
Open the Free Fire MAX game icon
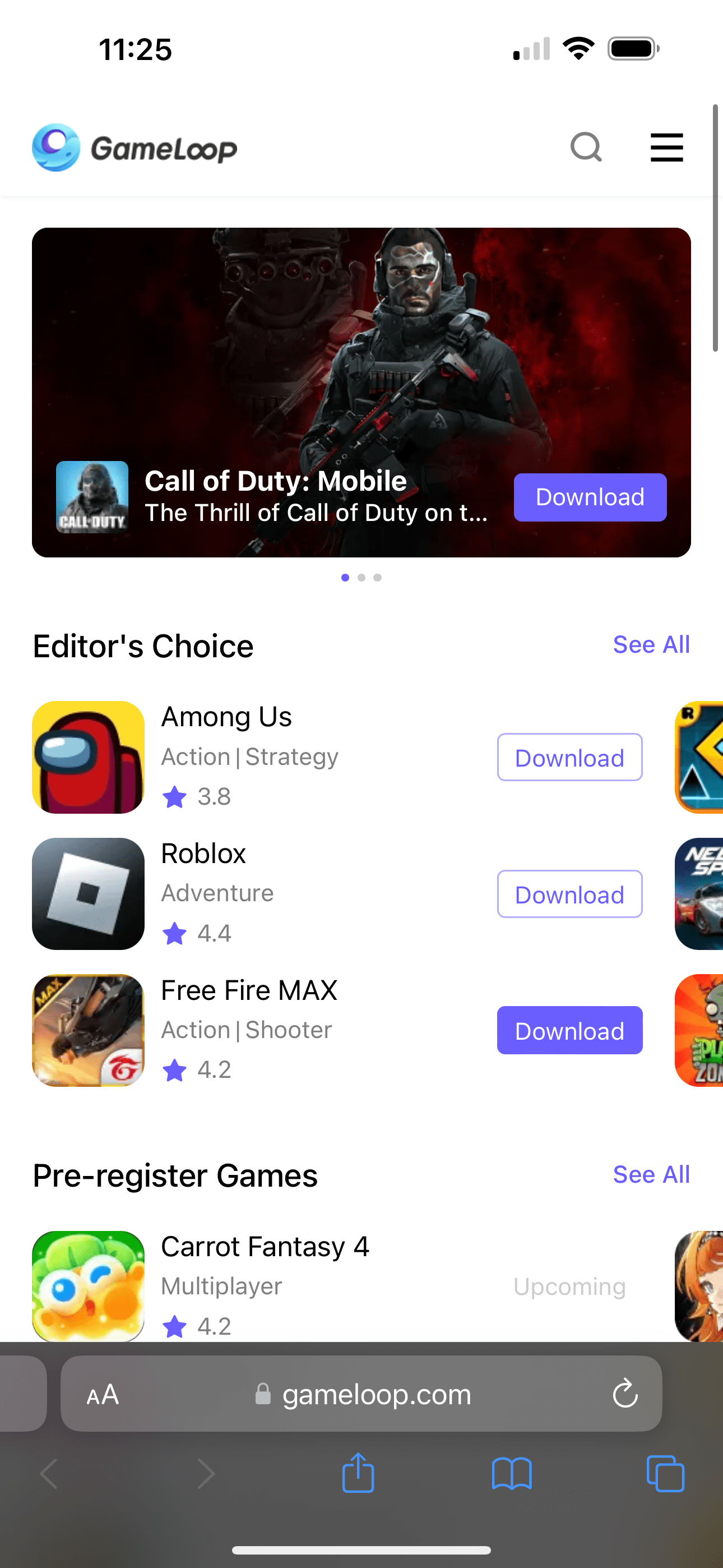tap(88, 1031)
